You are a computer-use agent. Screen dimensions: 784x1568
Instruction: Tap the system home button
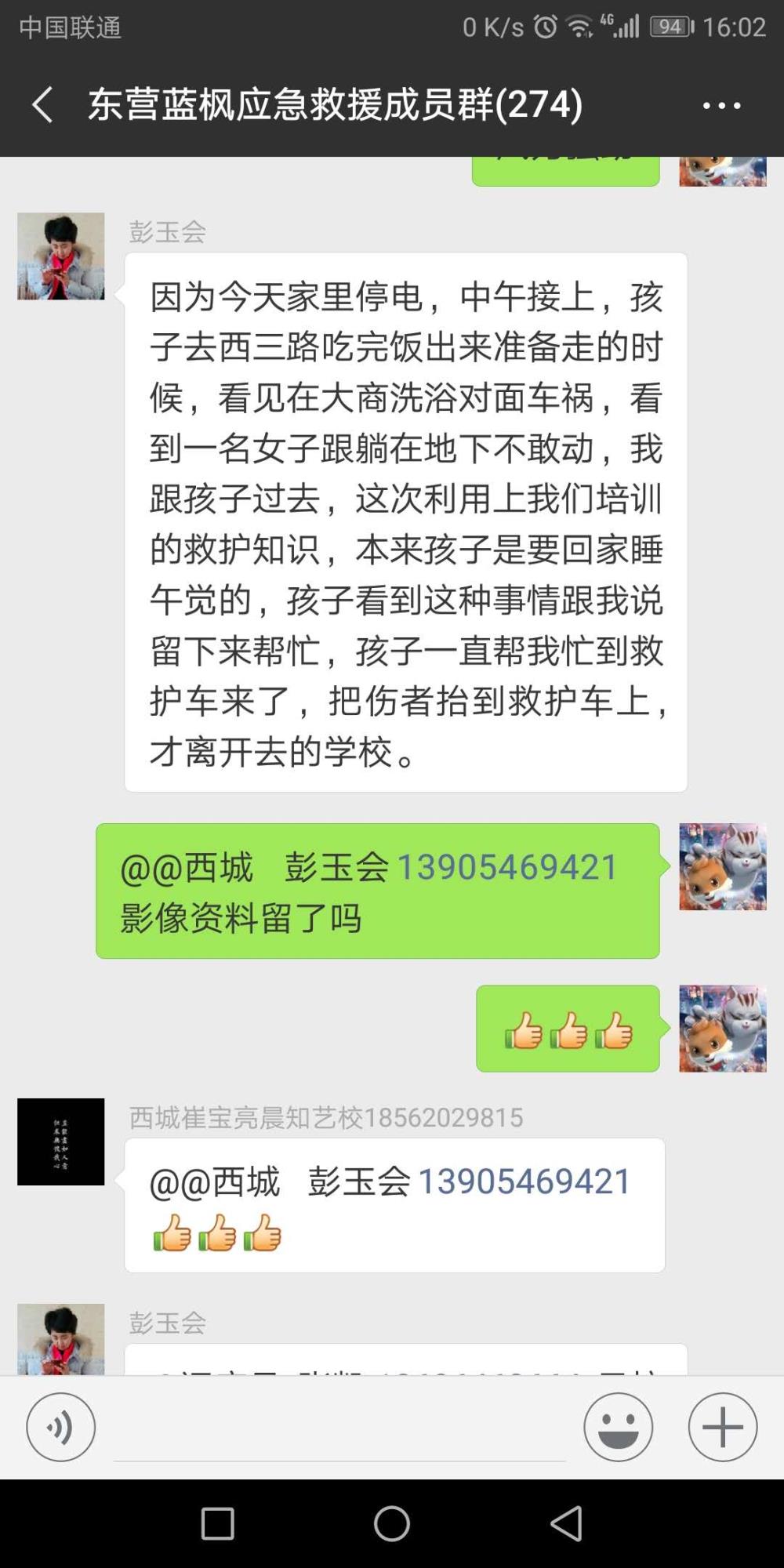click(x=392, y=1524)
